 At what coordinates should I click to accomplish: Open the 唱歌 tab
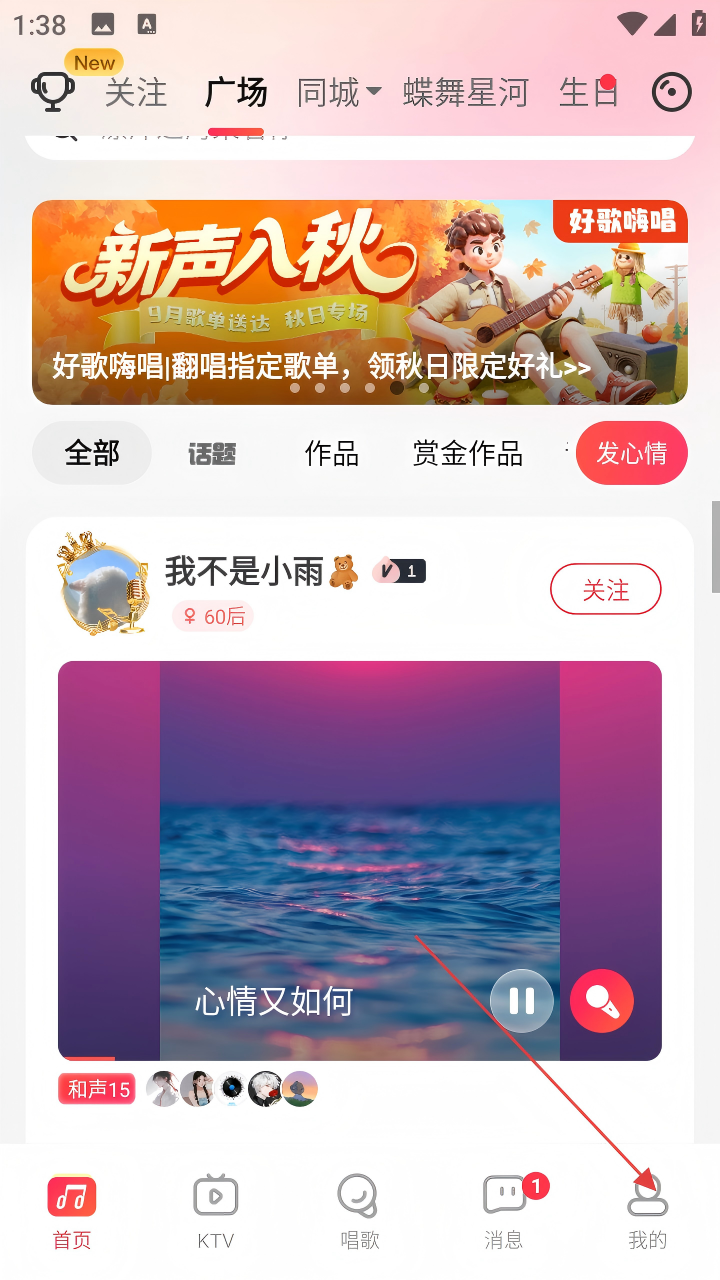pos(360,1211)
